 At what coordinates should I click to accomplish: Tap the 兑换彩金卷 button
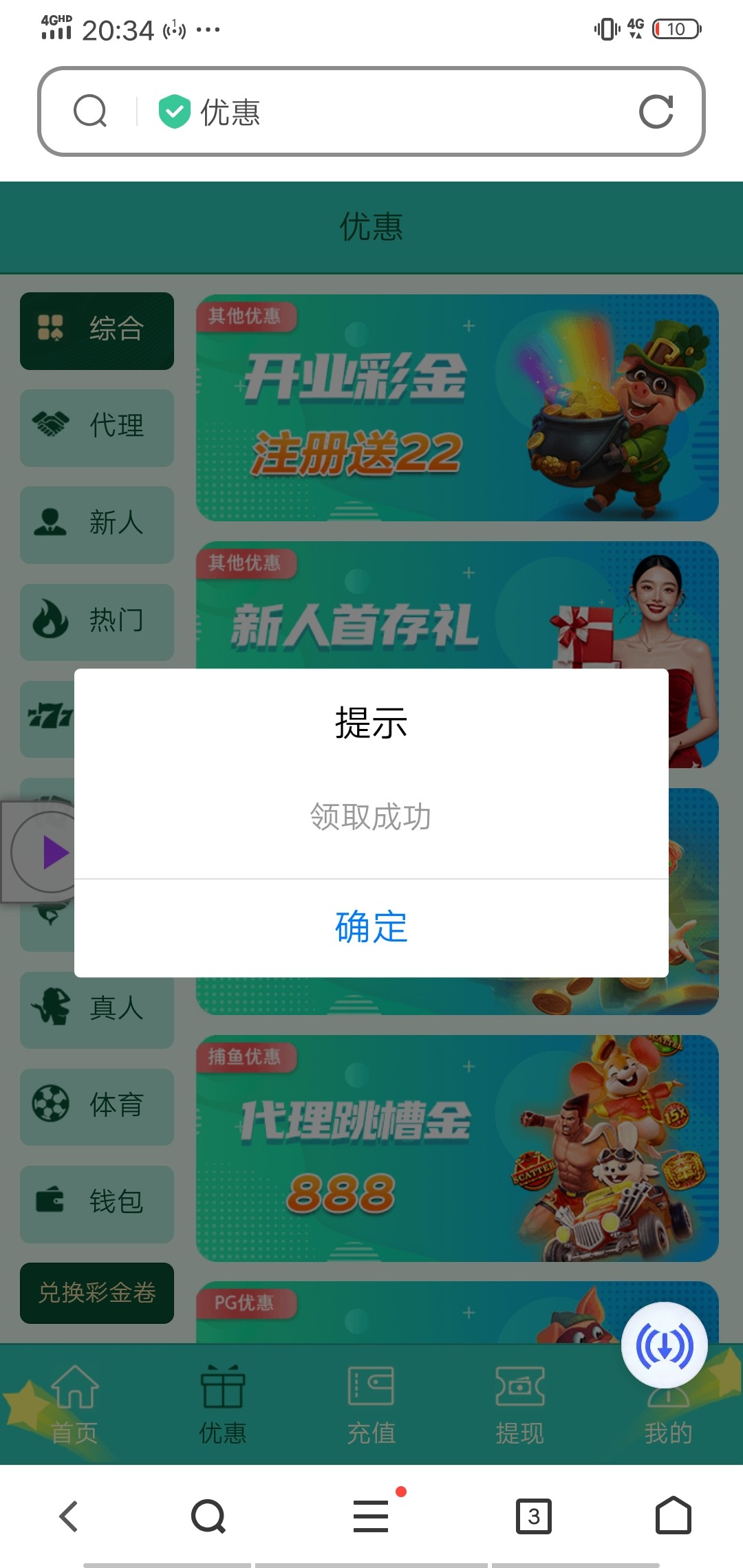click(97, 1293)
